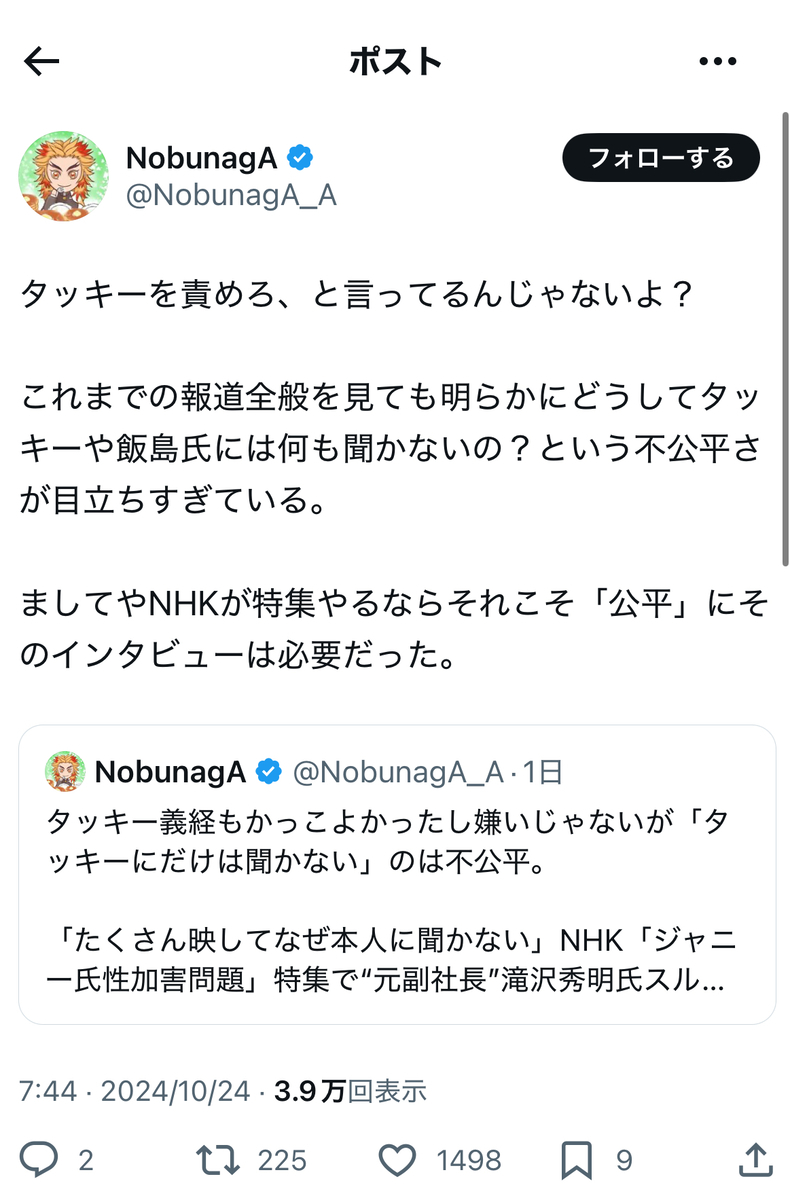The width and height of the screenshot is (790, 1200).
Task: Tap the フォローする button
Action: pos(660,158)
